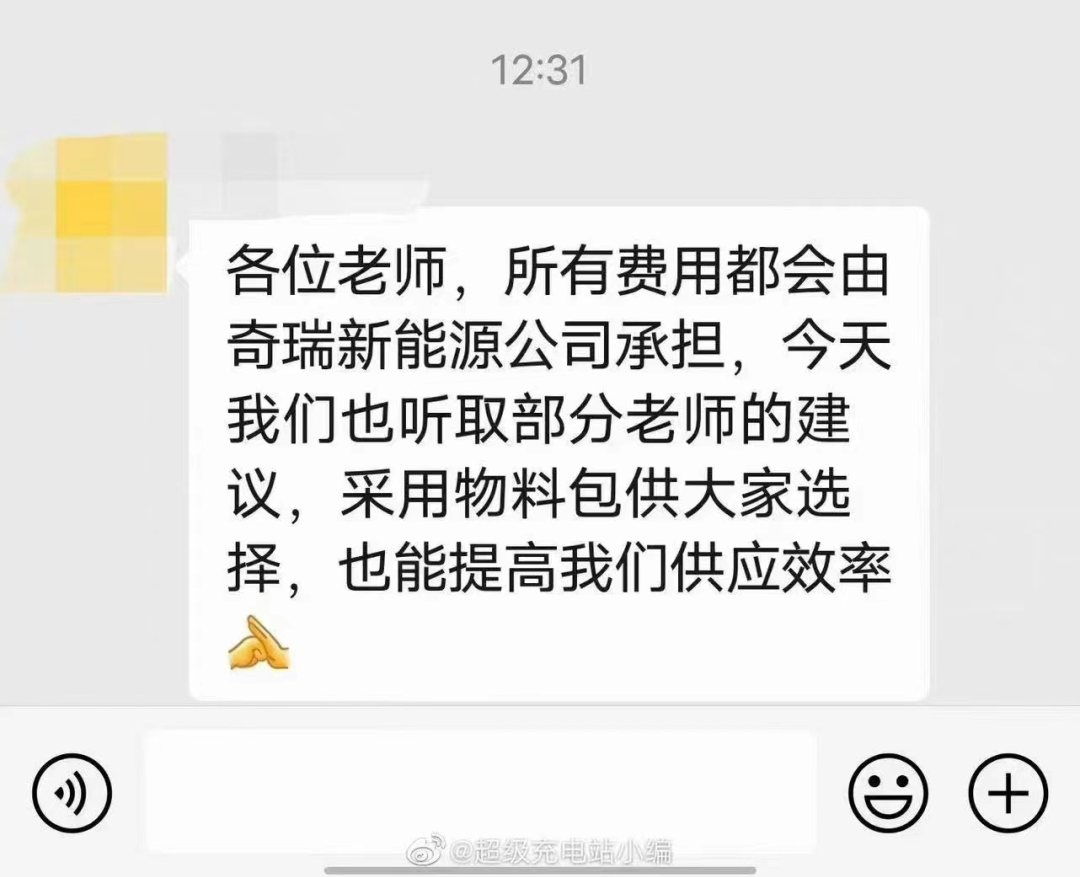Switch to voice message input
The image size is (1080, 877).
[71, 794]
